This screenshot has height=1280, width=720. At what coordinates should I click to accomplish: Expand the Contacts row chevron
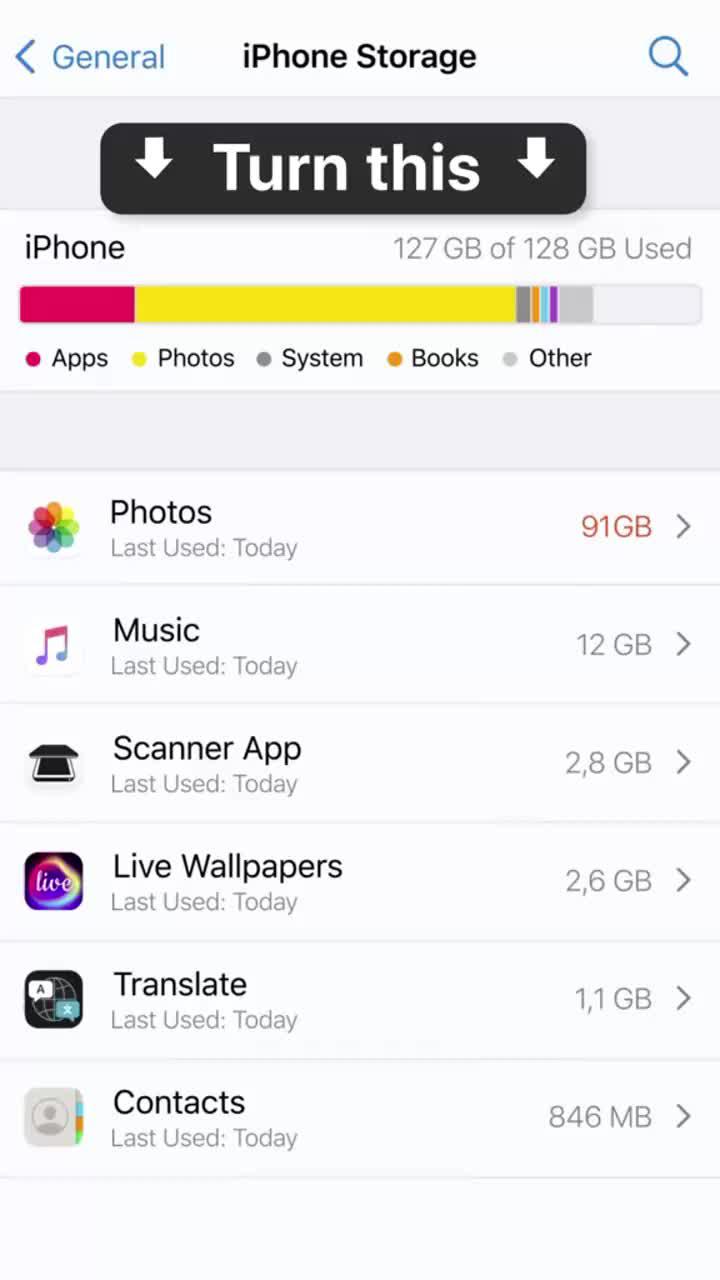pos(684,1117)
